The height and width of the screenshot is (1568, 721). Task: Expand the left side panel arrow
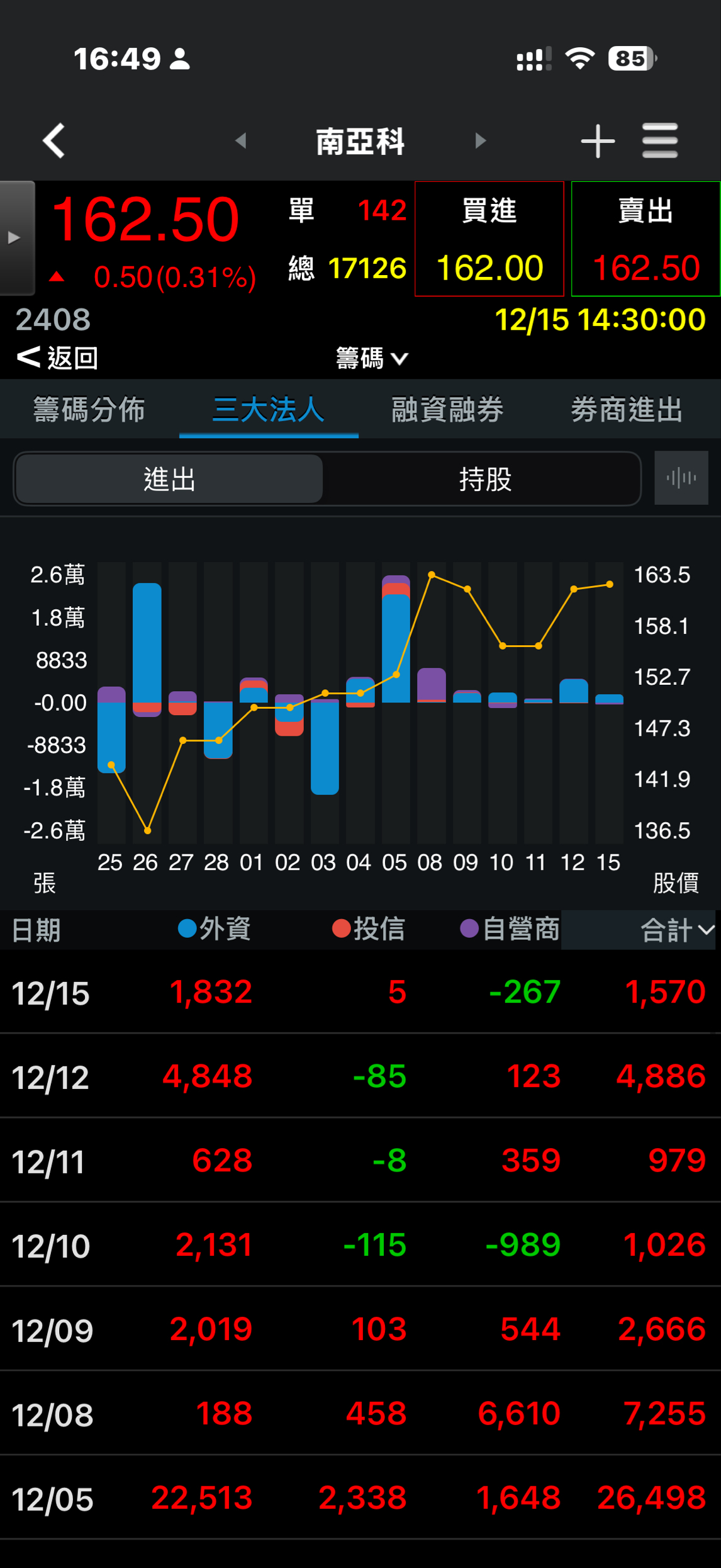15,238
